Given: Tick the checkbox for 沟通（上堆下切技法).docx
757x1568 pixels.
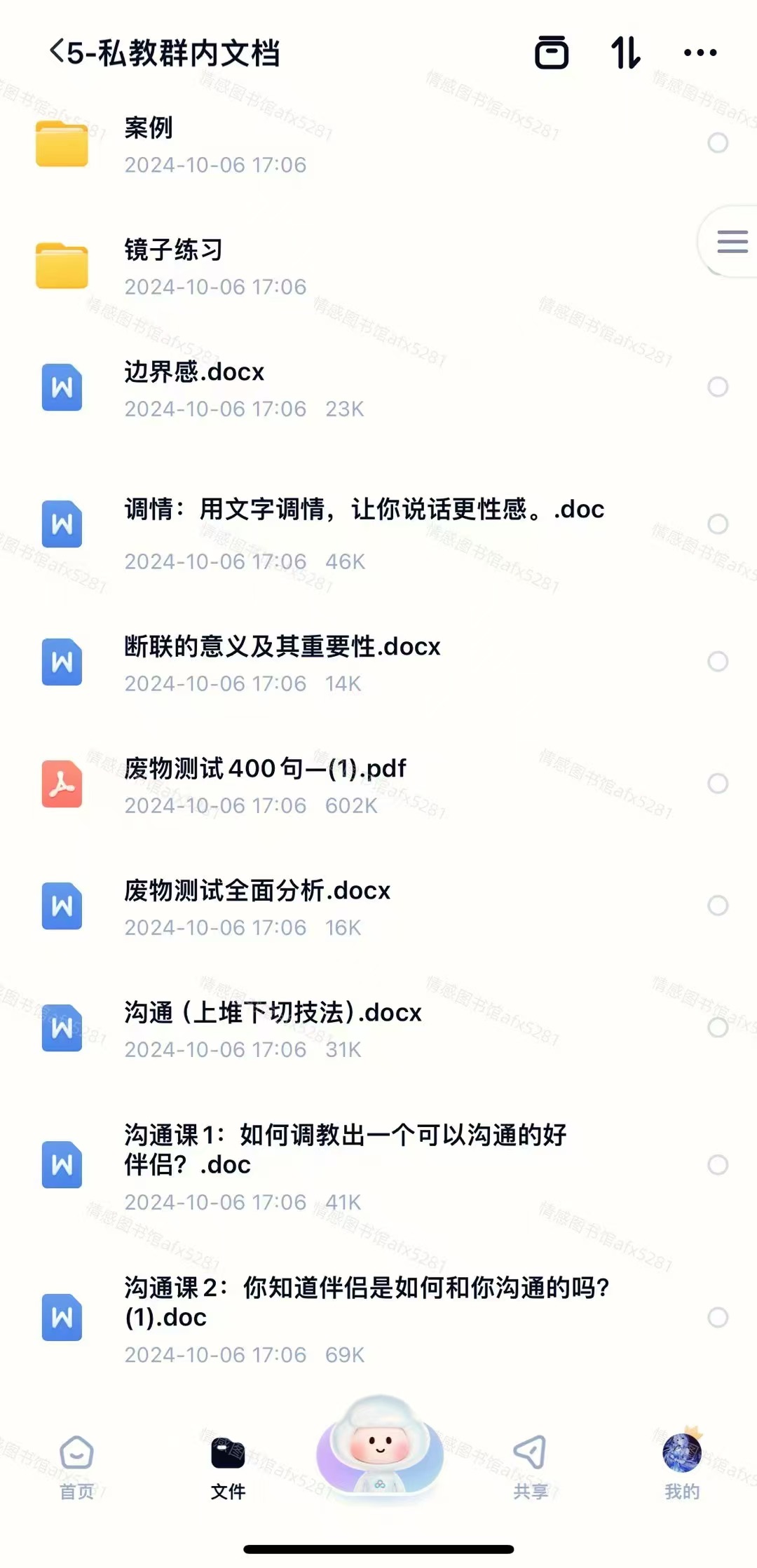Looking at the screenshot, I should [x=718, y=1028].
